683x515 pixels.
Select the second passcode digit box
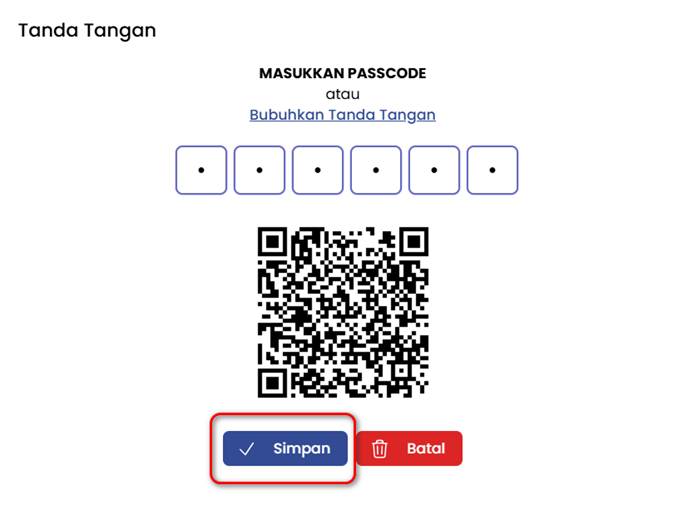tap(259, 170)
